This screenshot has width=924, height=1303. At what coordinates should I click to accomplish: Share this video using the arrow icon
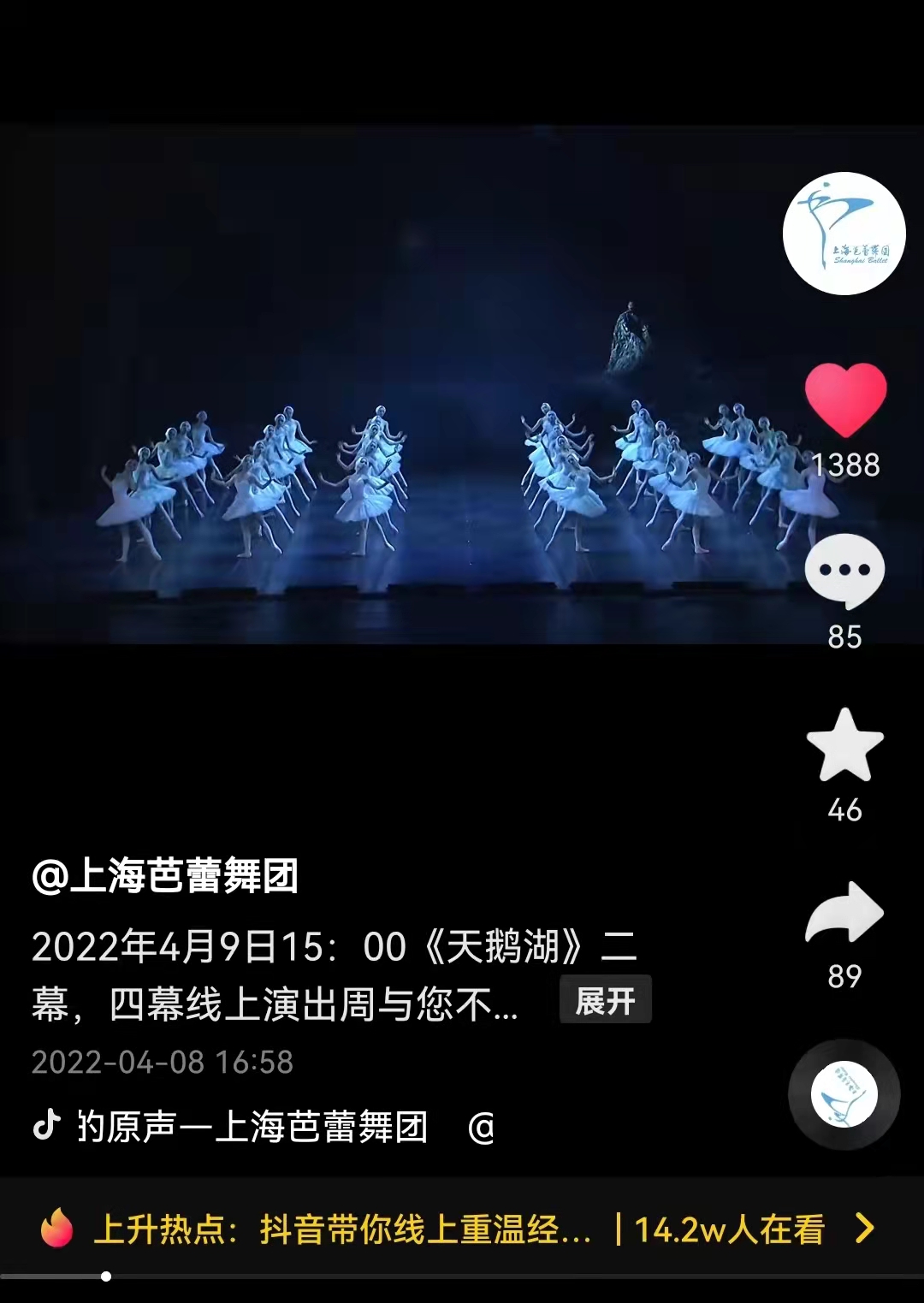tap(844, 913)
